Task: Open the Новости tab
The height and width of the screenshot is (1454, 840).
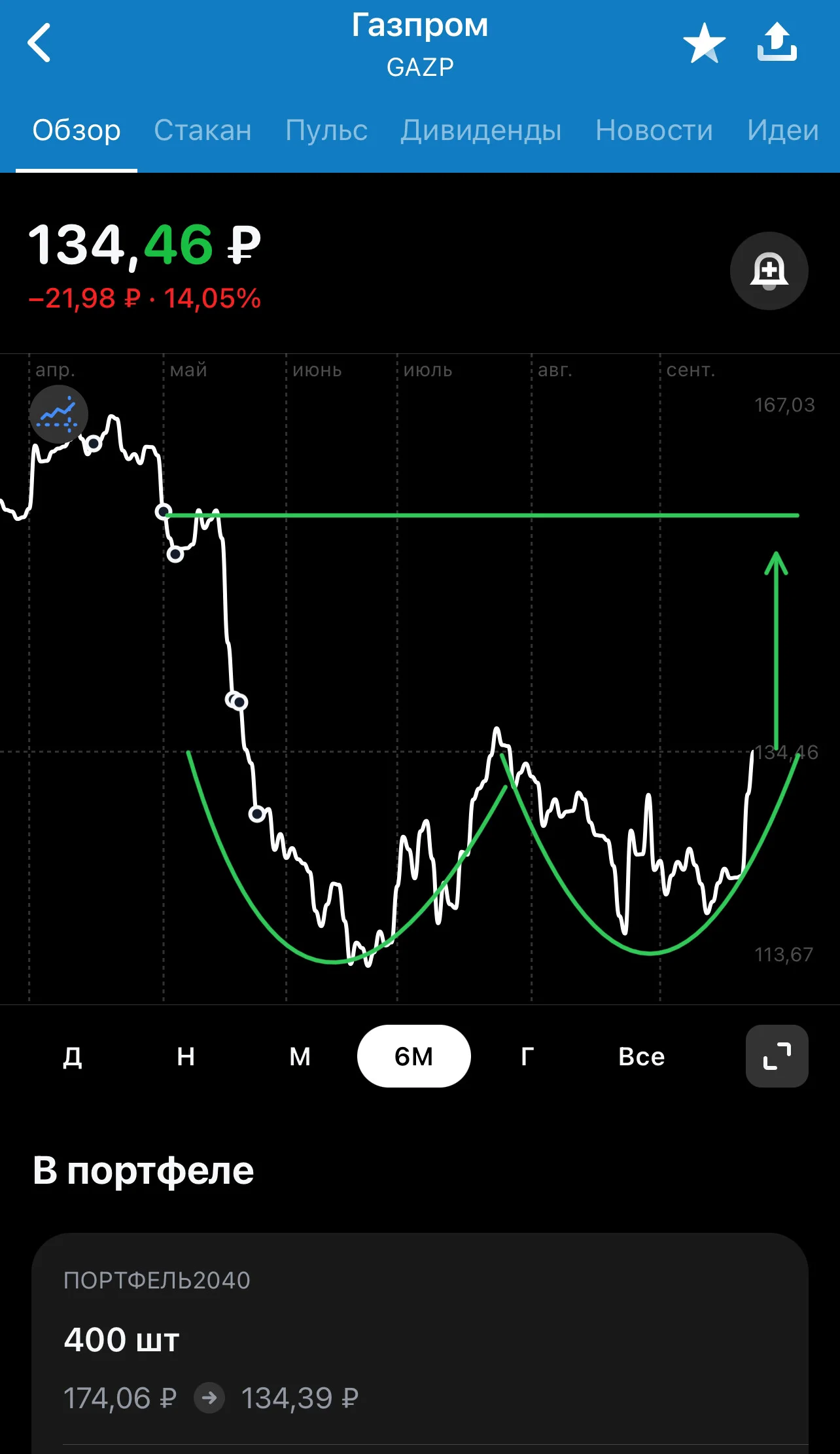Action: tap(654, 130)
